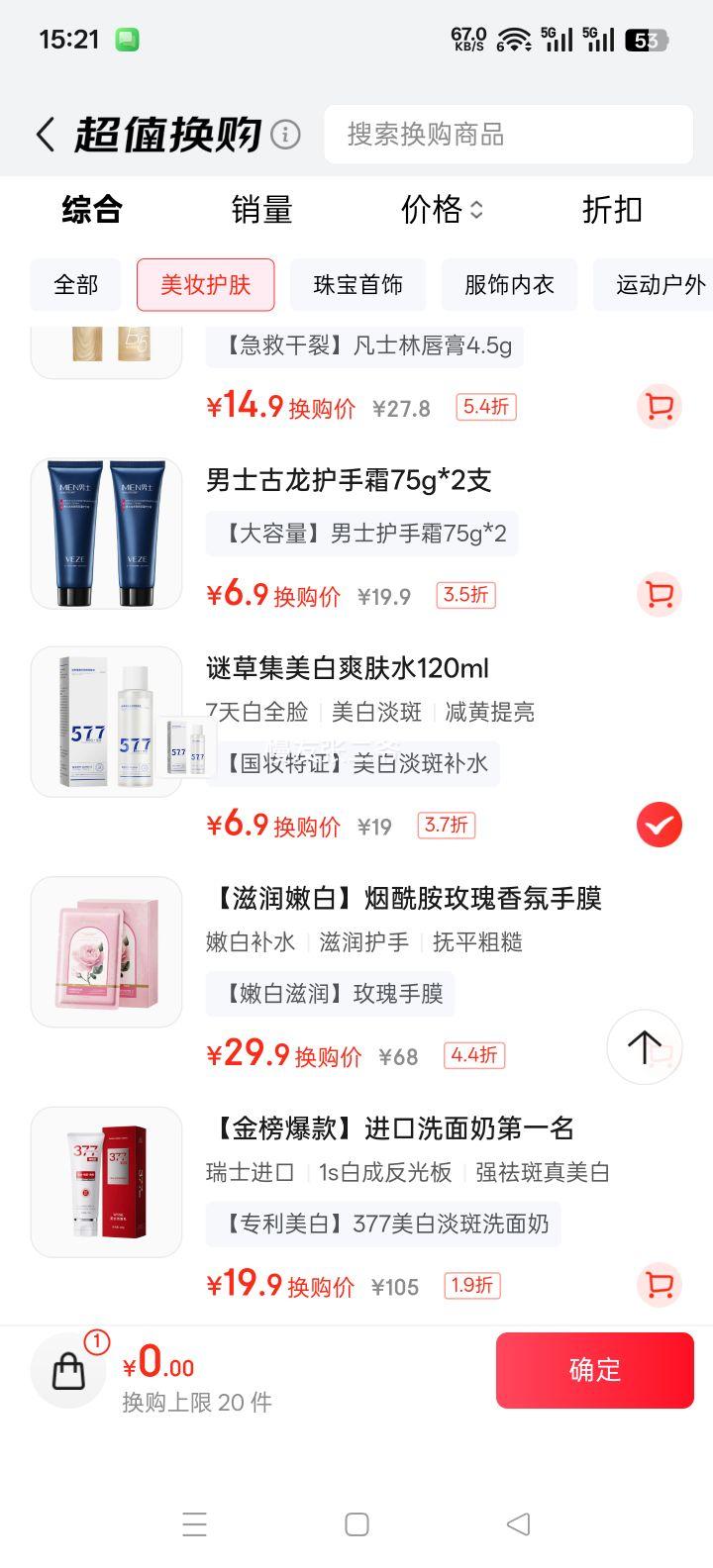Select the 珠宝首饰 filter chip
Viewport: 713px width, 1568px height.
click(x=357, y=284)
